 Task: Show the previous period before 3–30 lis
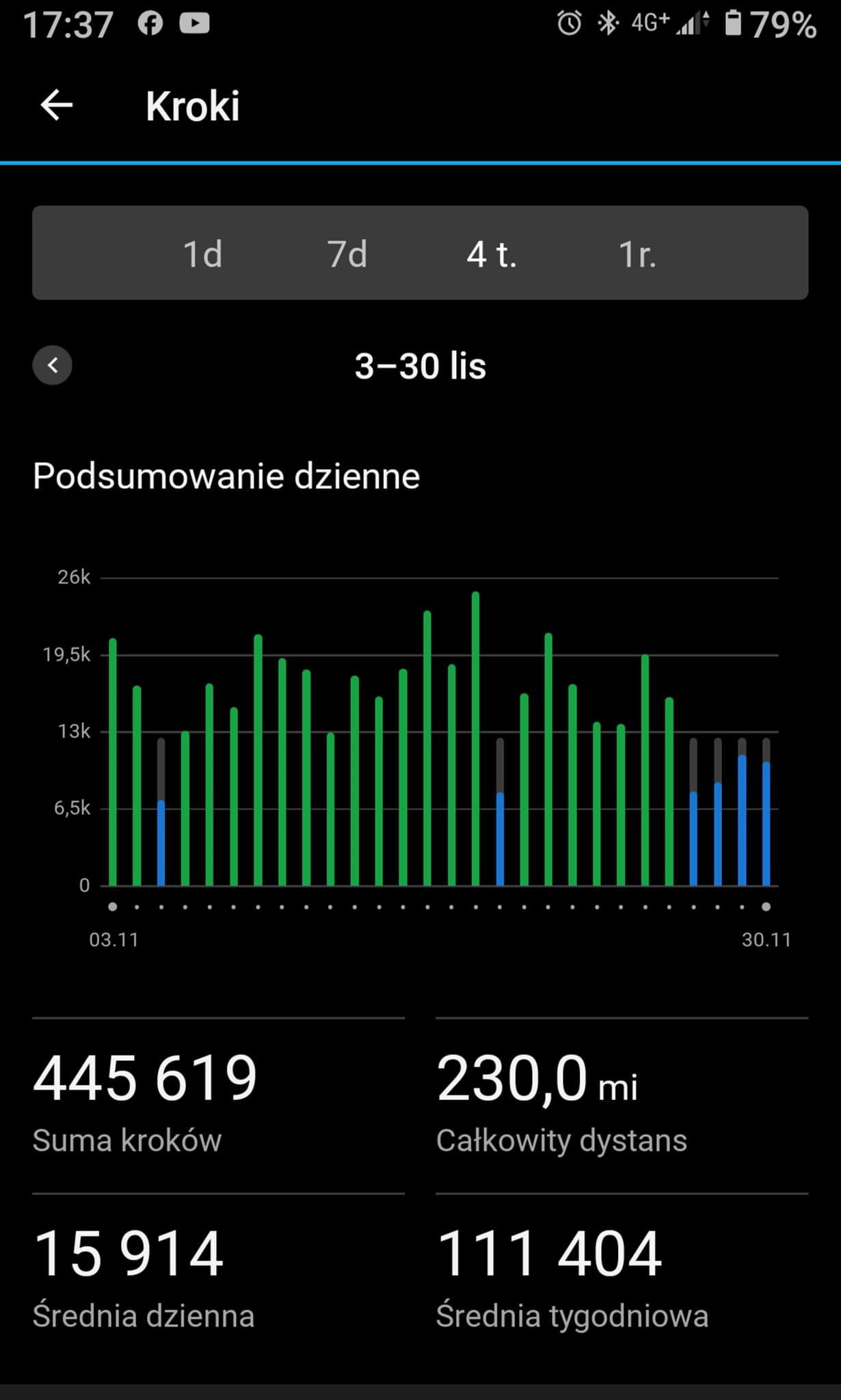(53, 365)
